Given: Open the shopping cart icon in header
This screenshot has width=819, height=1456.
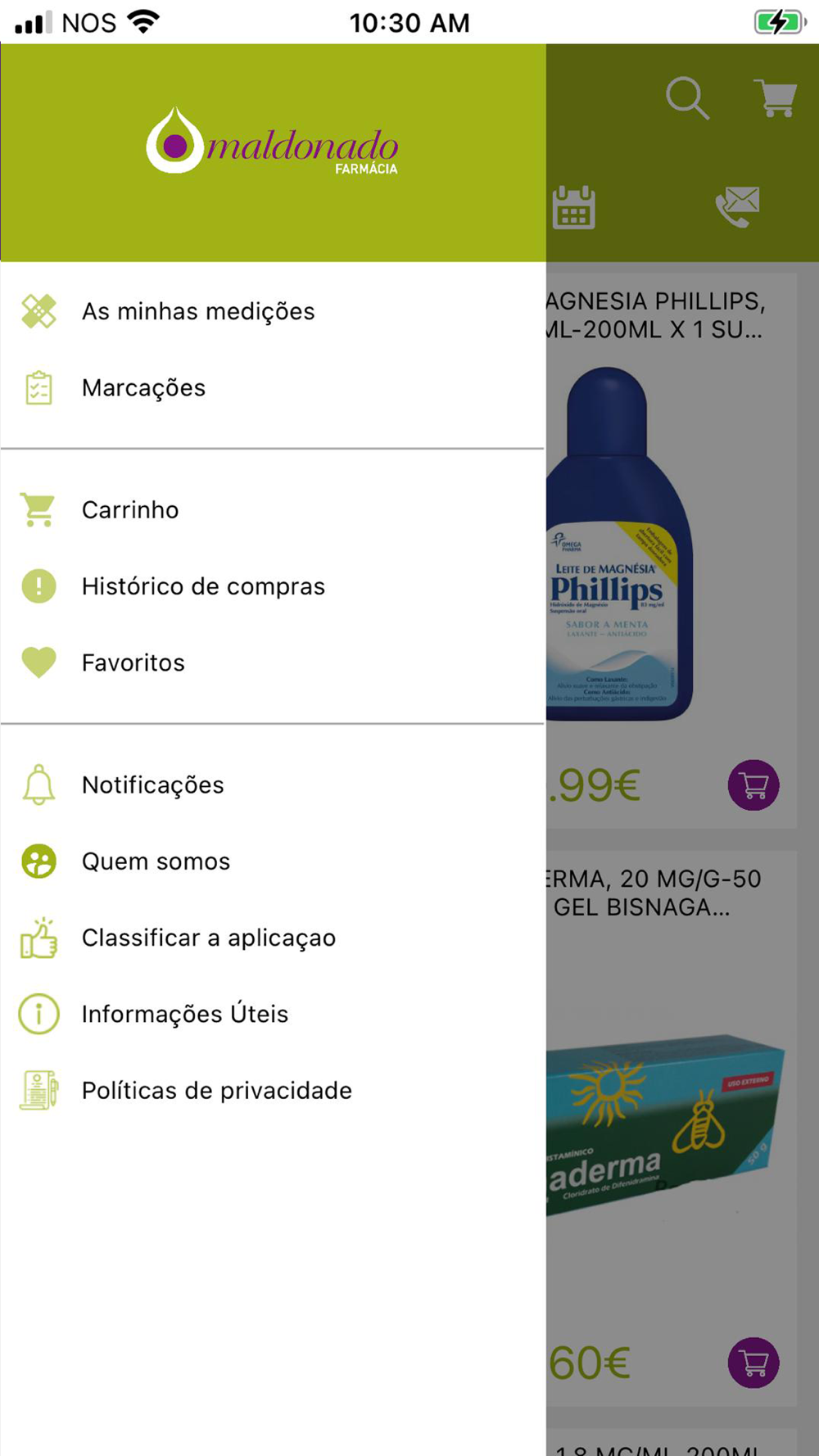Looking at the screenshot, I should click(775, 98).
